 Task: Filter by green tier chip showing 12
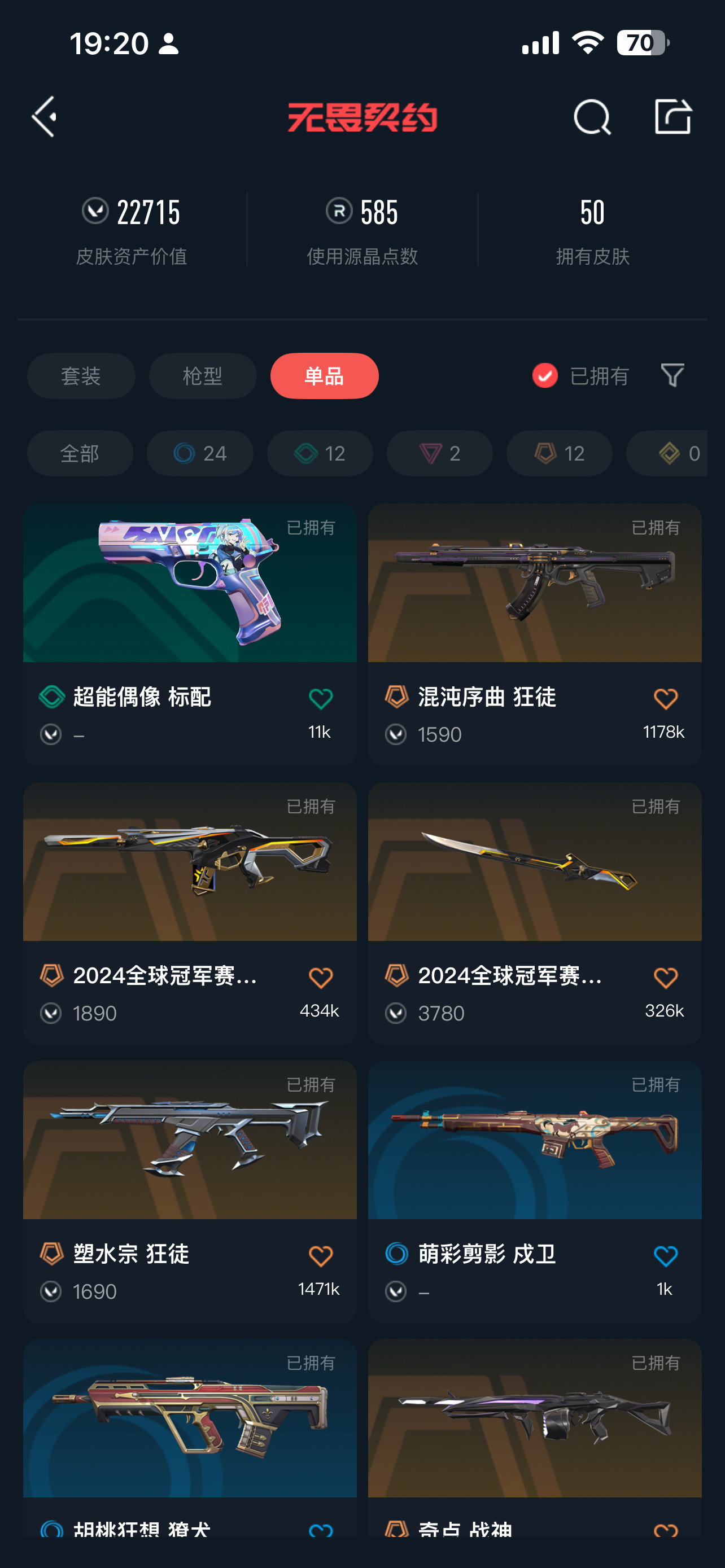(x=320, y=453)
